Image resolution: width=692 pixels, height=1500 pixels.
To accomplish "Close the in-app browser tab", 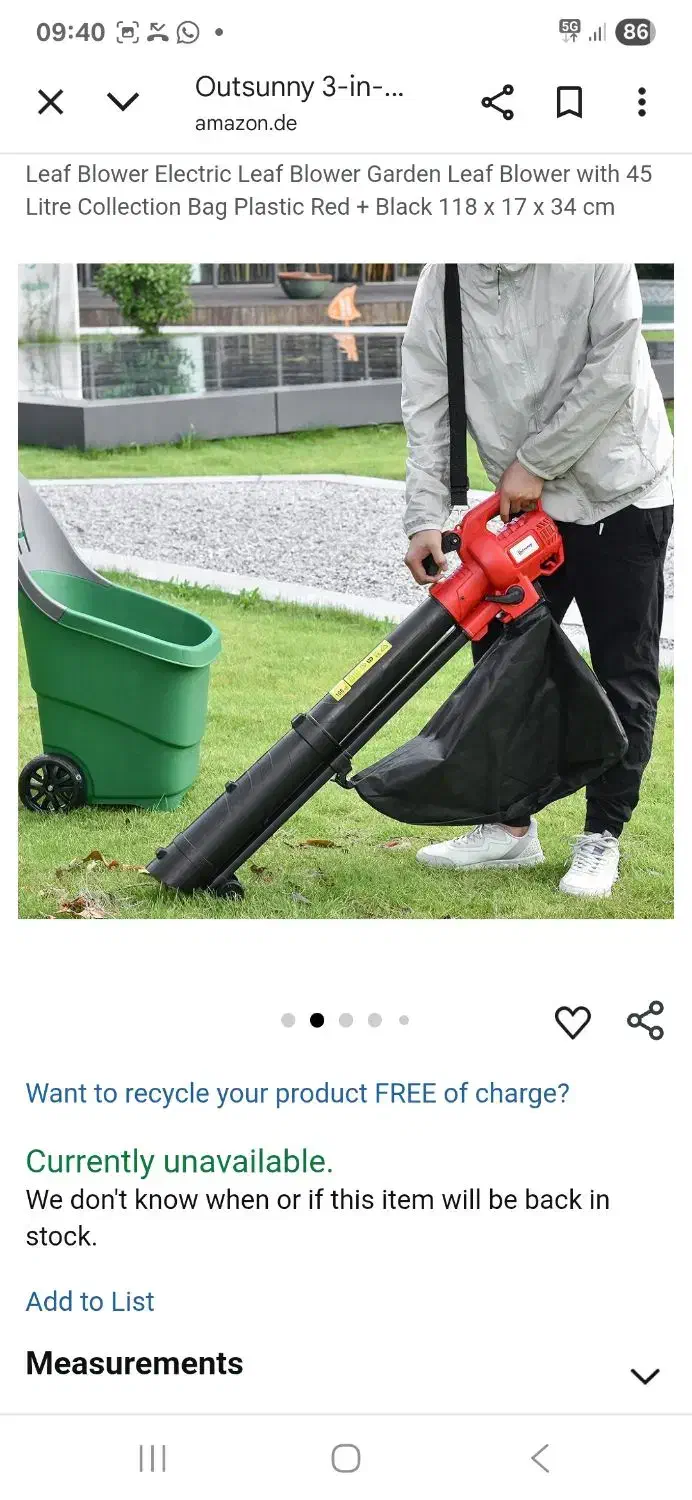I will click(x=50, y=102).
